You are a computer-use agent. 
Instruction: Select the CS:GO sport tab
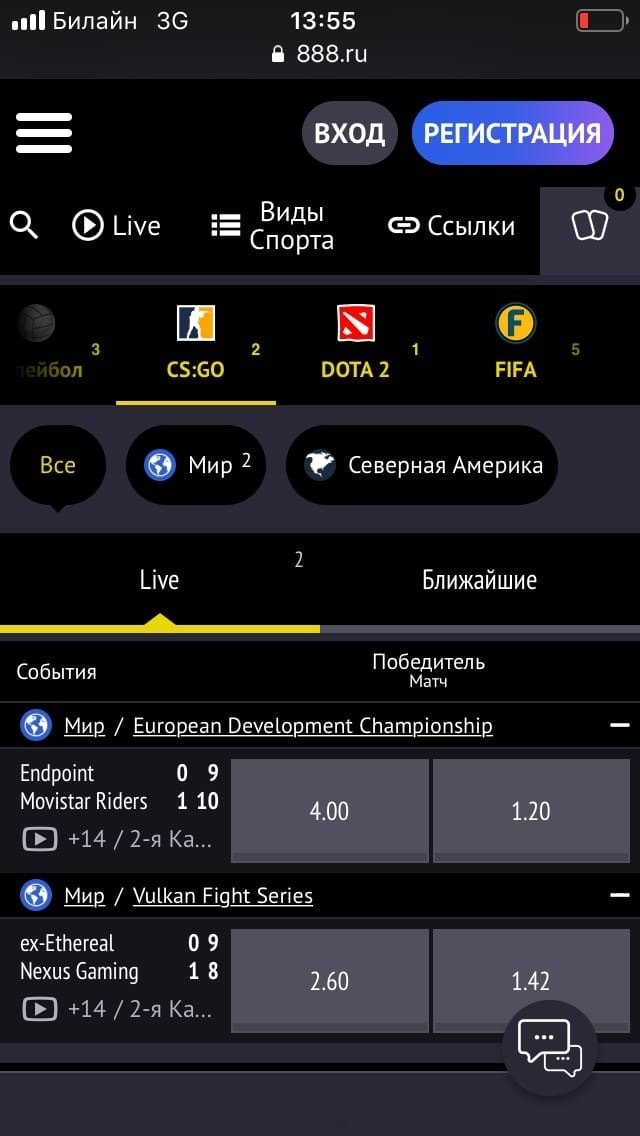point(196,346)
